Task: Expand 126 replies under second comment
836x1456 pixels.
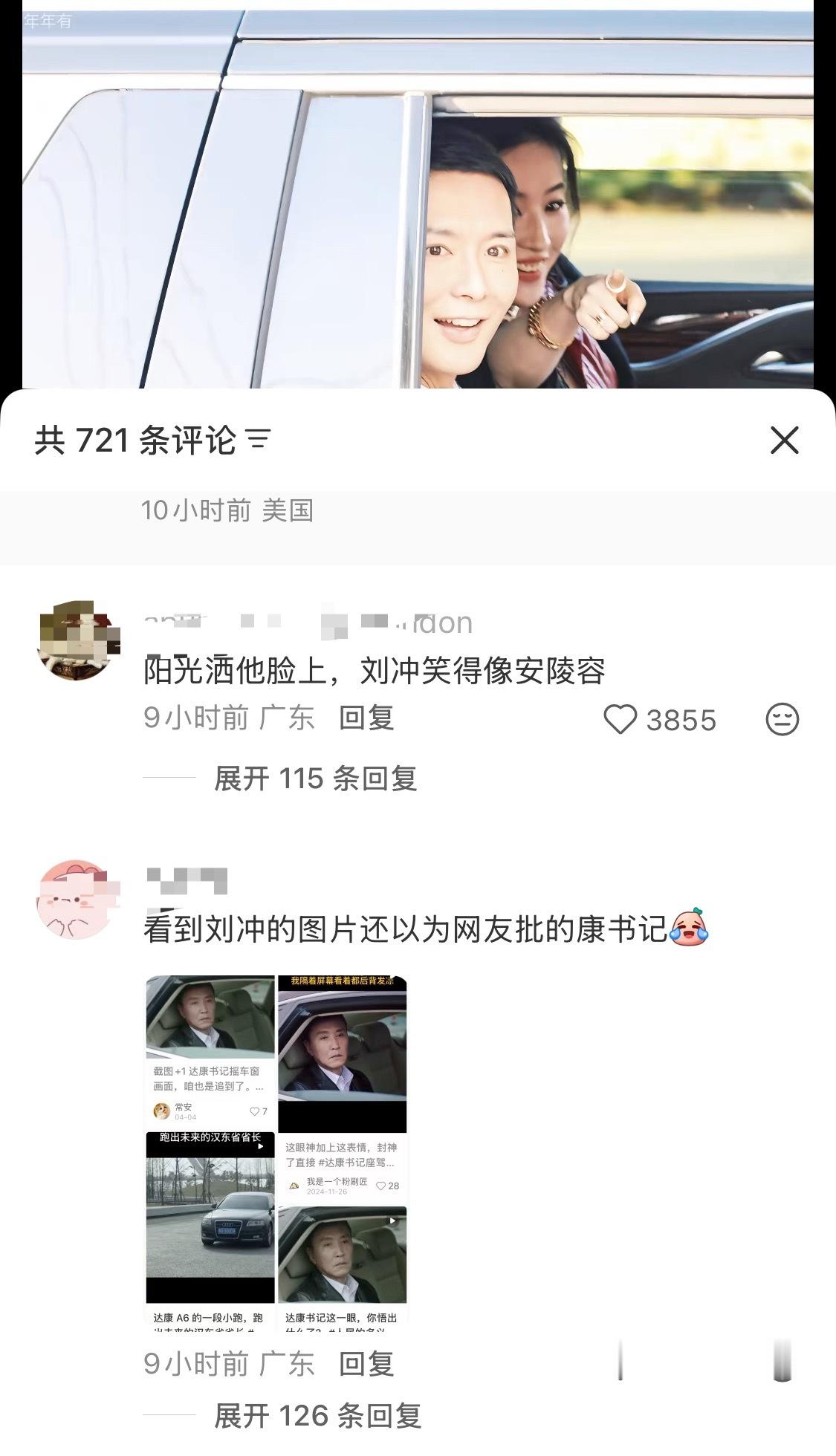Action: tap(317, 1416)
